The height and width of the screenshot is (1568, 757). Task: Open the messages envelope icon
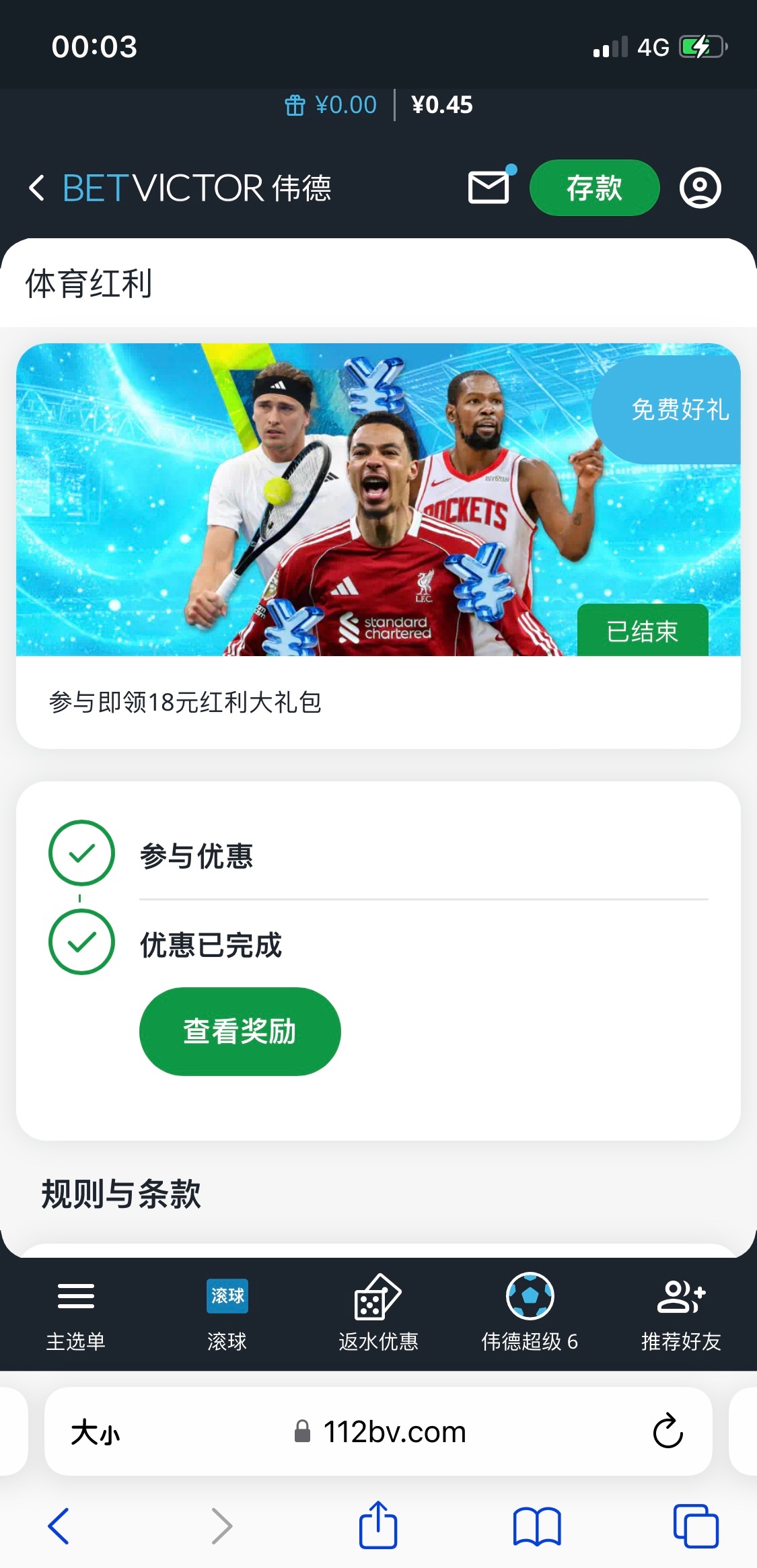489,186
